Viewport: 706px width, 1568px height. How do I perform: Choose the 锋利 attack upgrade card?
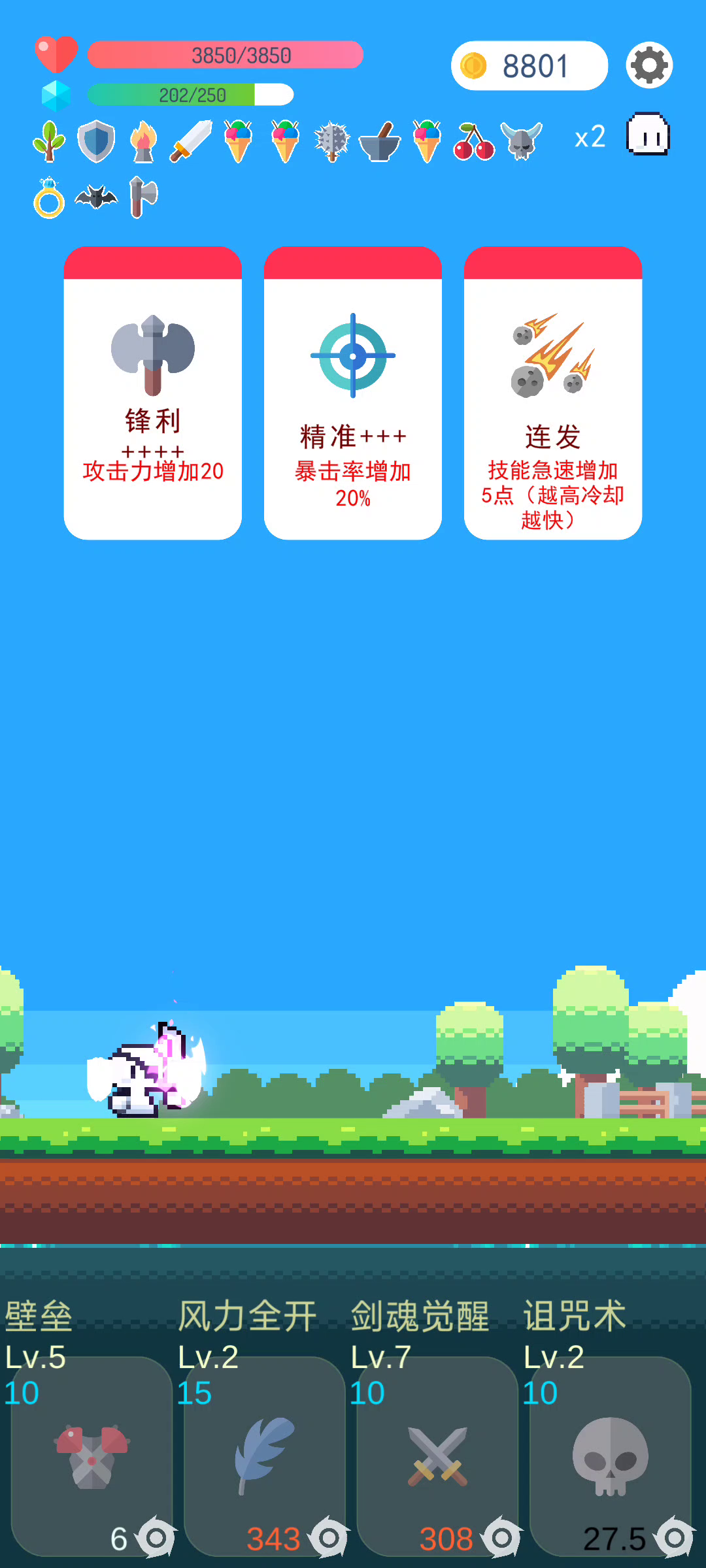153,393
